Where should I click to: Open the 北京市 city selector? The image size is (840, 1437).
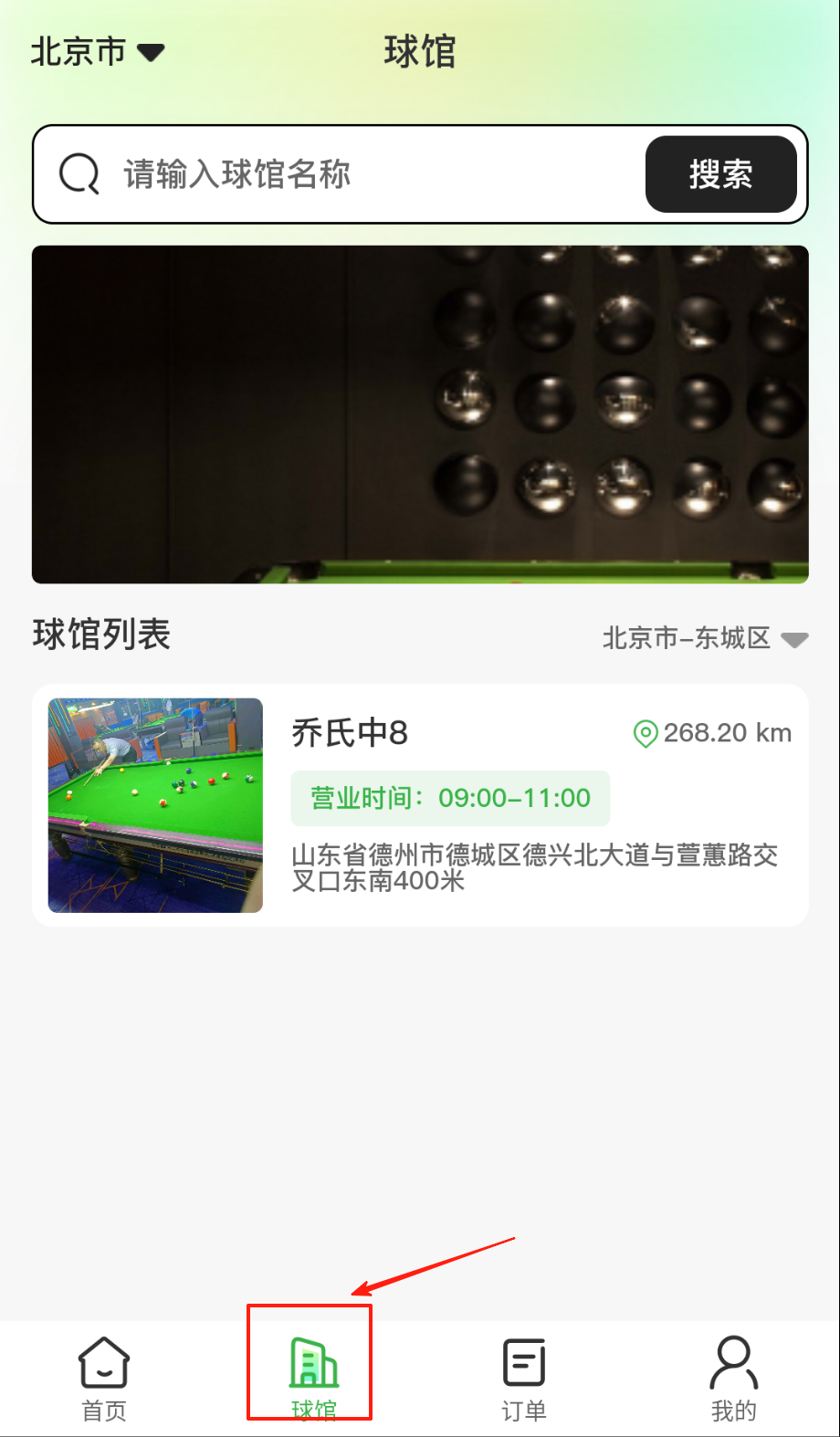pyautogui.click(x=97, y=52)
